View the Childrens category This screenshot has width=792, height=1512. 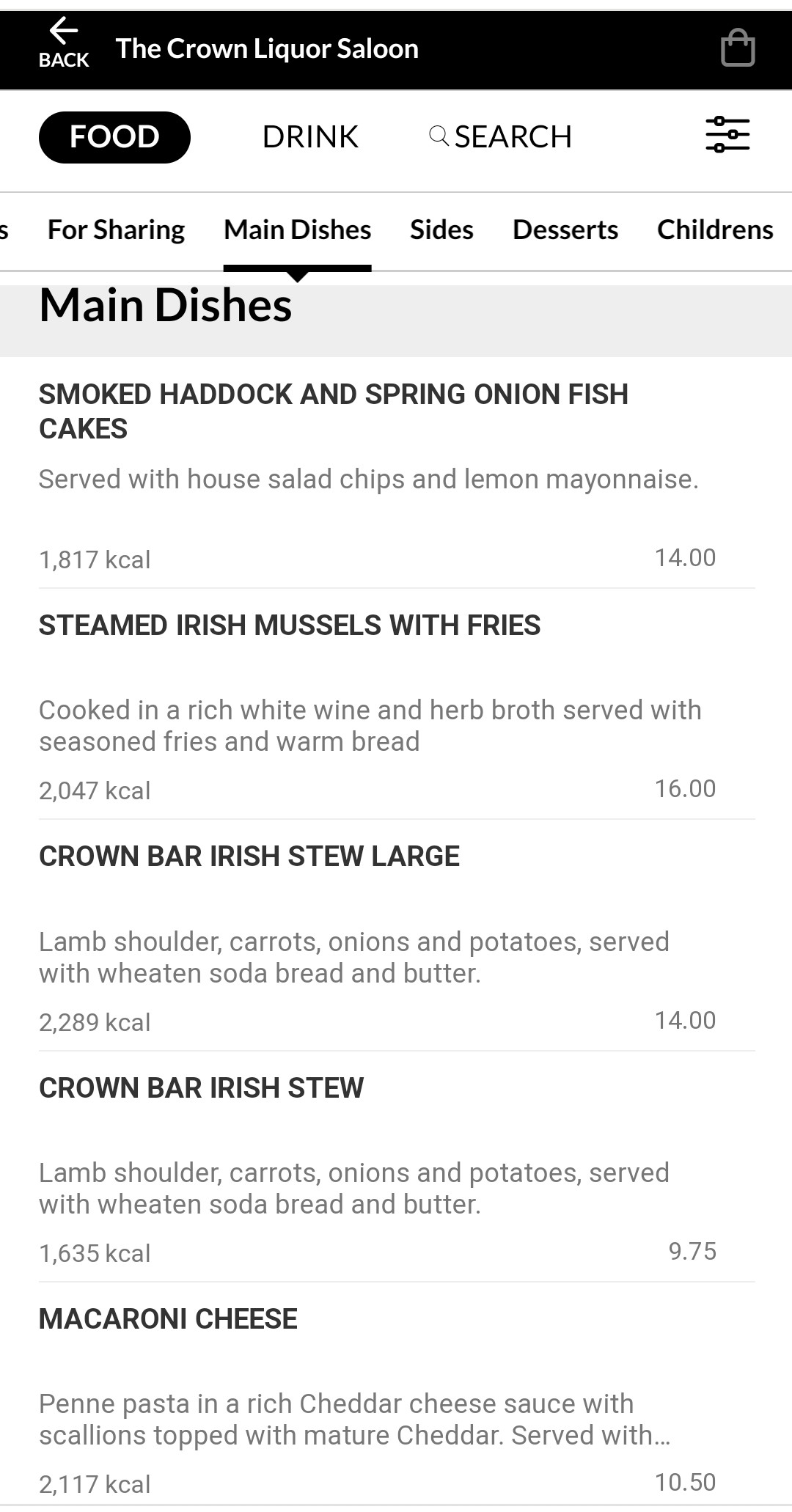(714, 230)
